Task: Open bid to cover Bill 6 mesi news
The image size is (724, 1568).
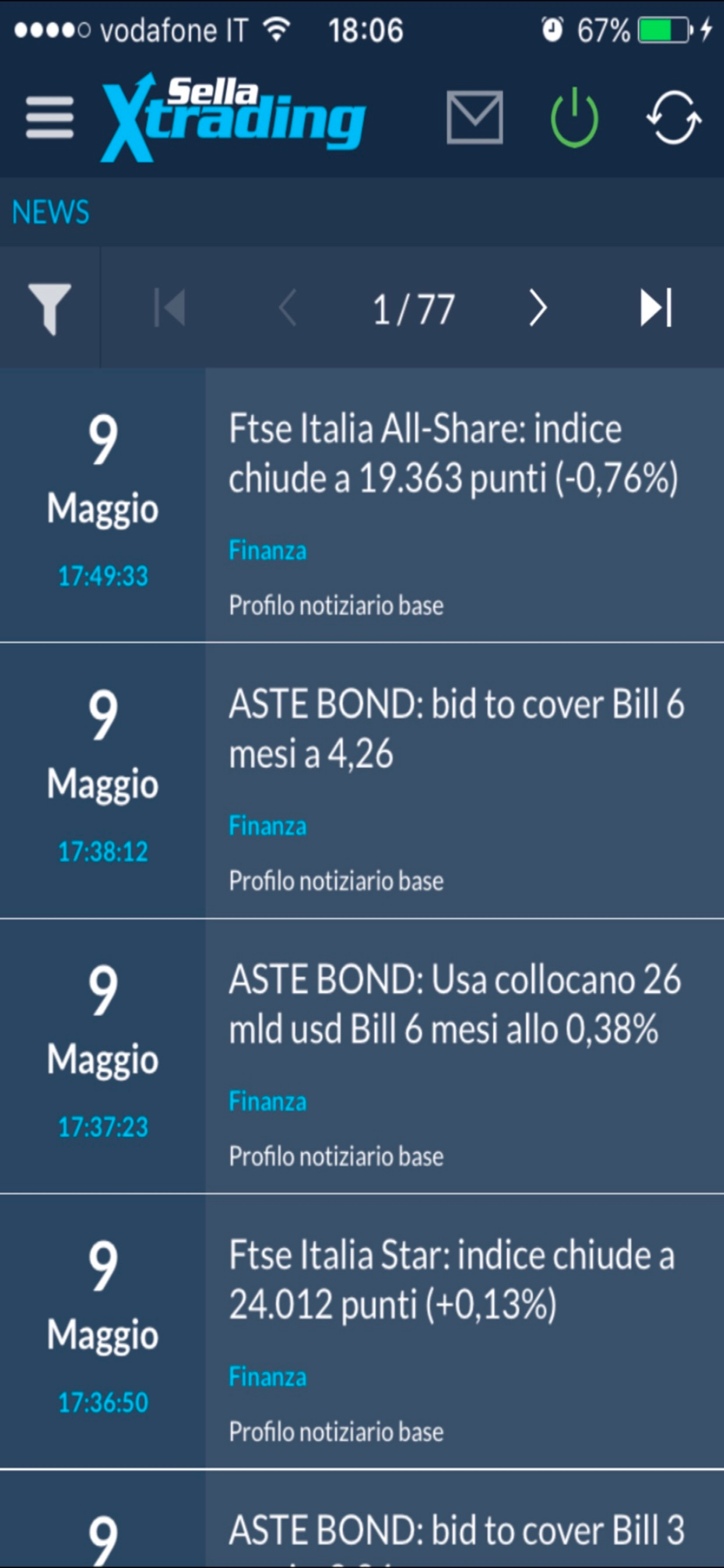Action: point(456,729)
